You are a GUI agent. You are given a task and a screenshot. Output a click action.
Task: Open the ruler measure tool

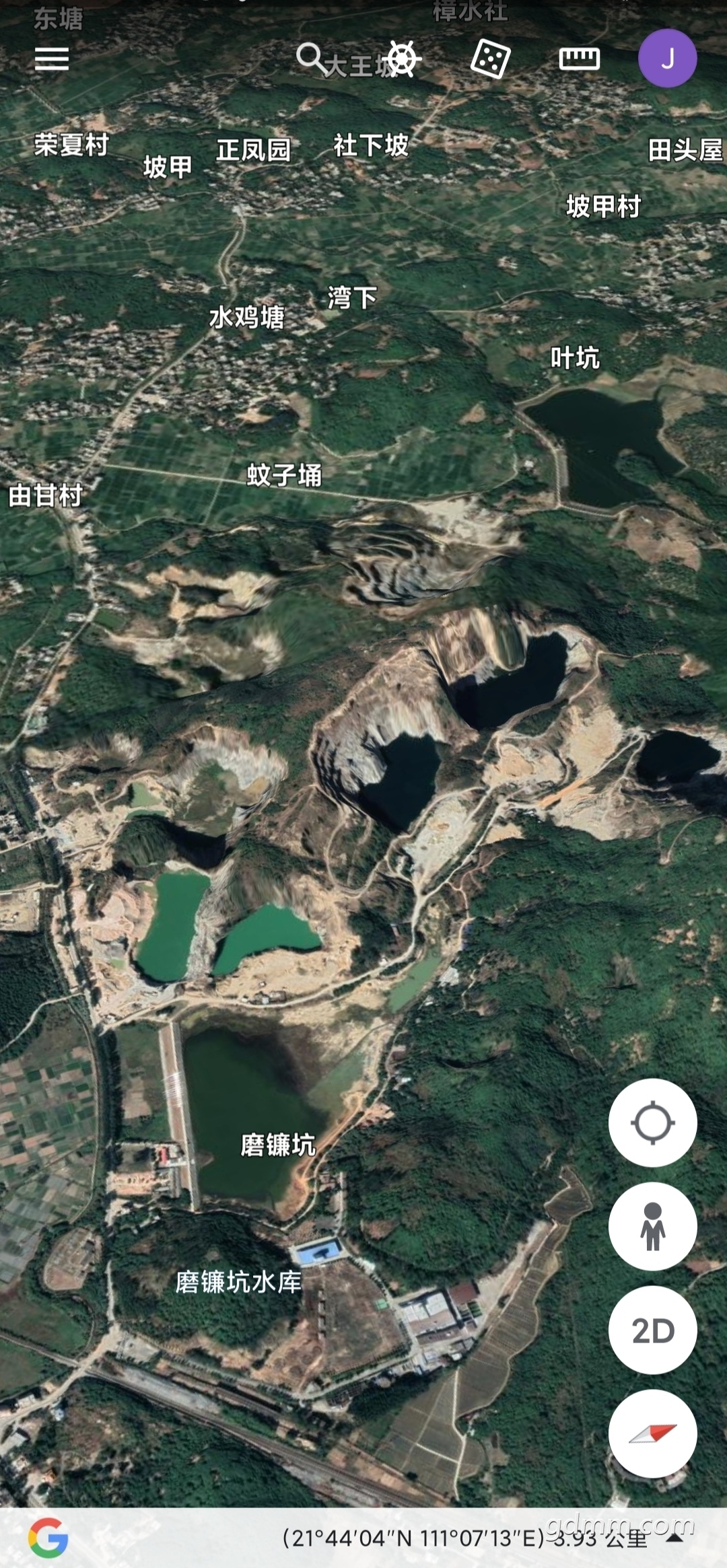point(579,59)
